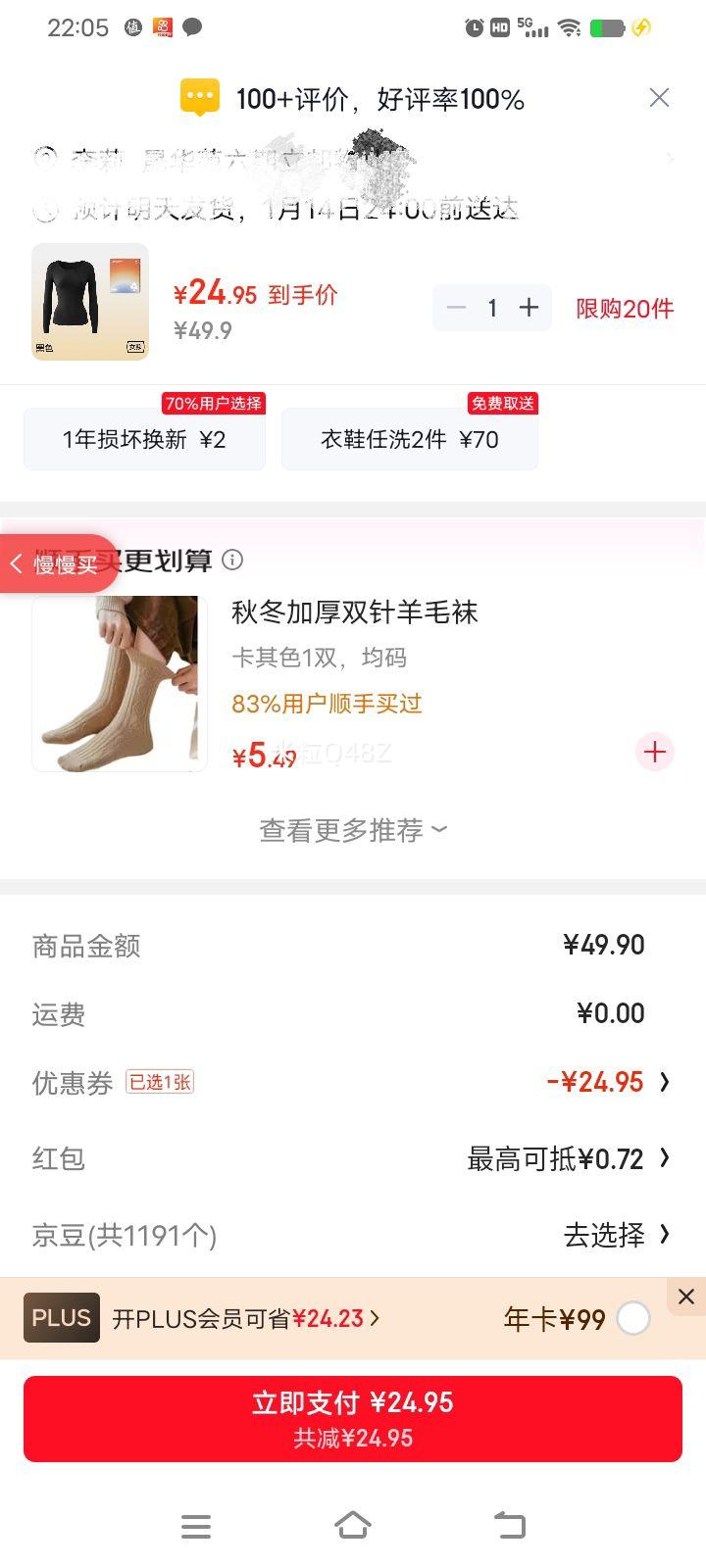Open the 红包 red packet options
This screenshot has width=706, height=1568.
coord(666,1158)
